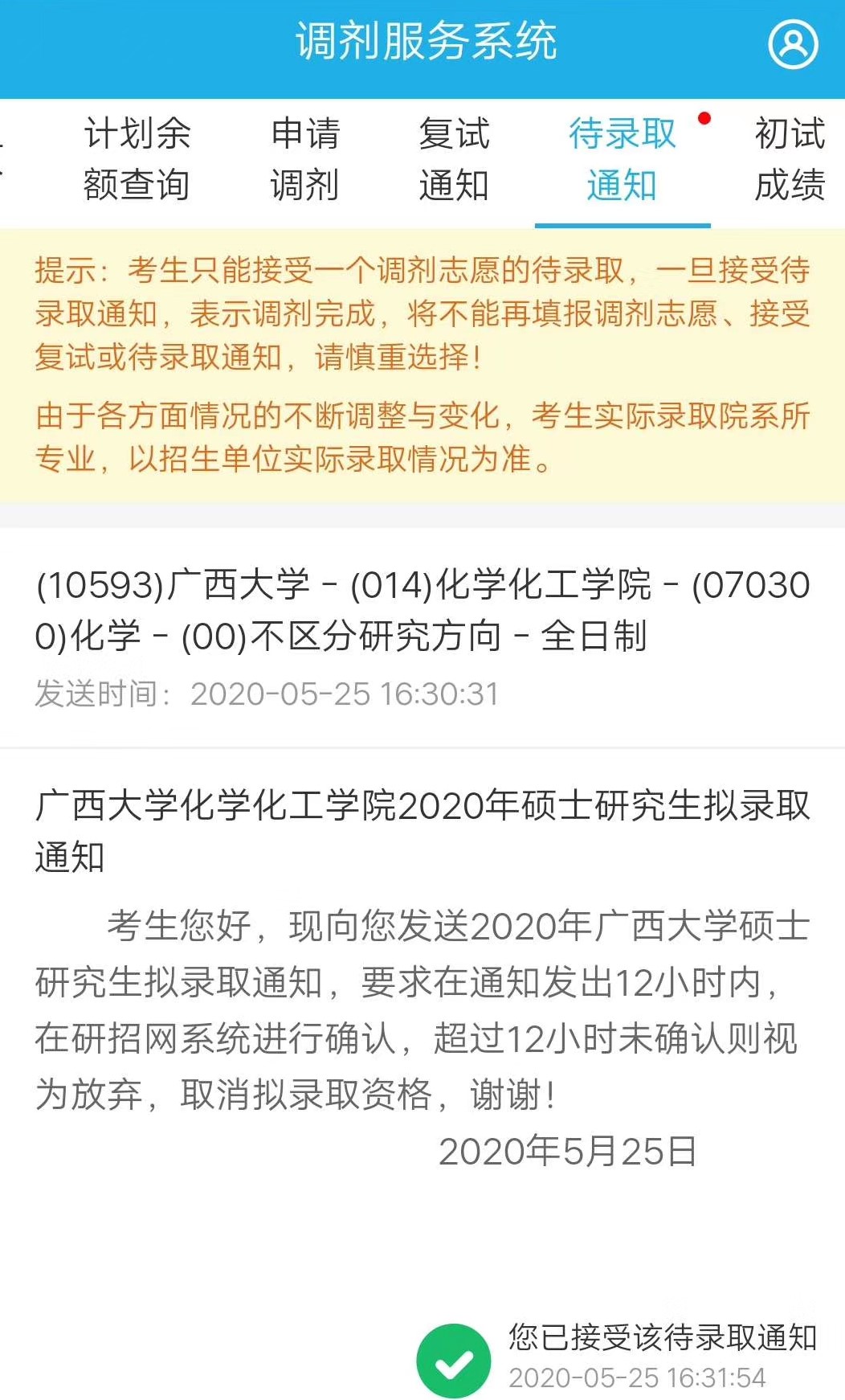
Task: Go to the 初试成绩 tab
Action: 790,159
